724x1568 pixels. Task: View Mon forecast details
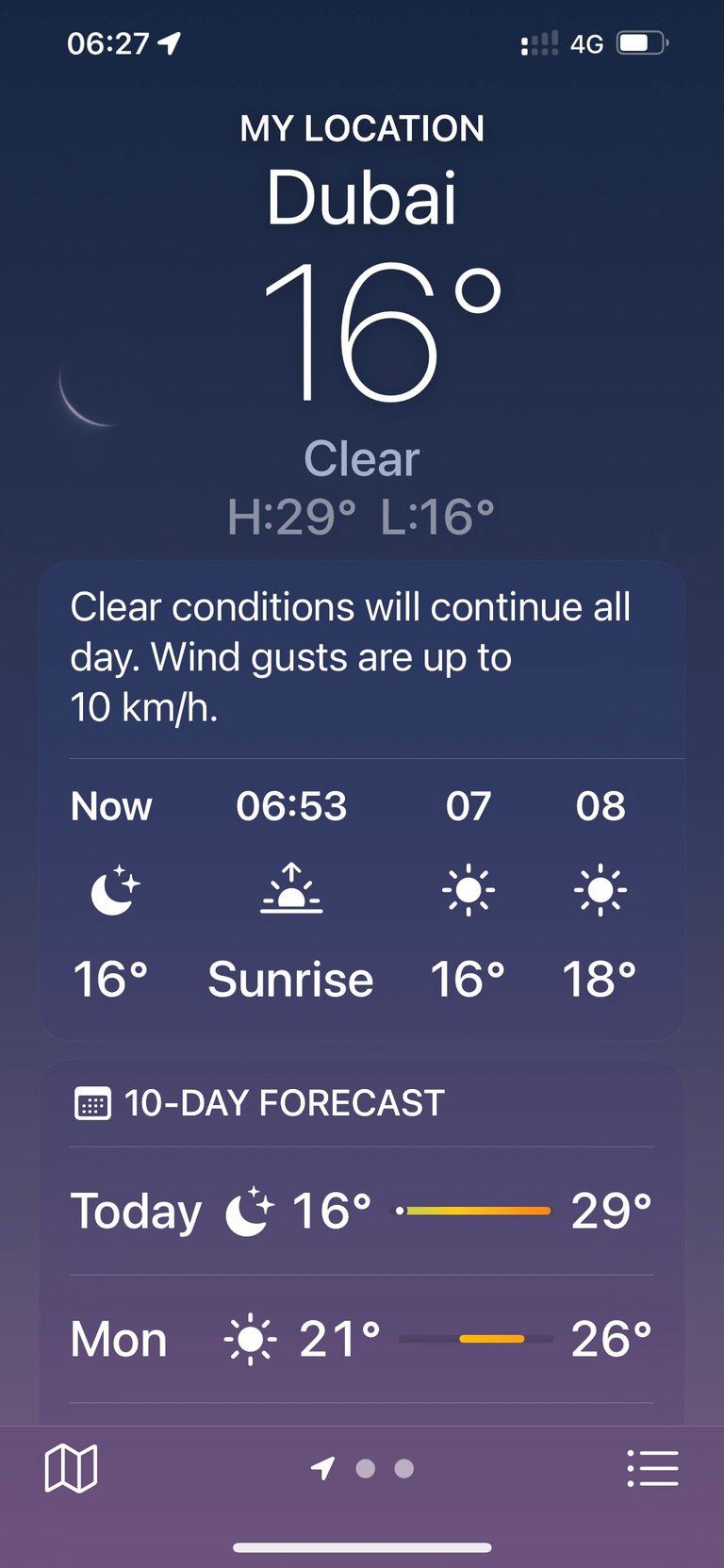click(x=361, y=1339)
